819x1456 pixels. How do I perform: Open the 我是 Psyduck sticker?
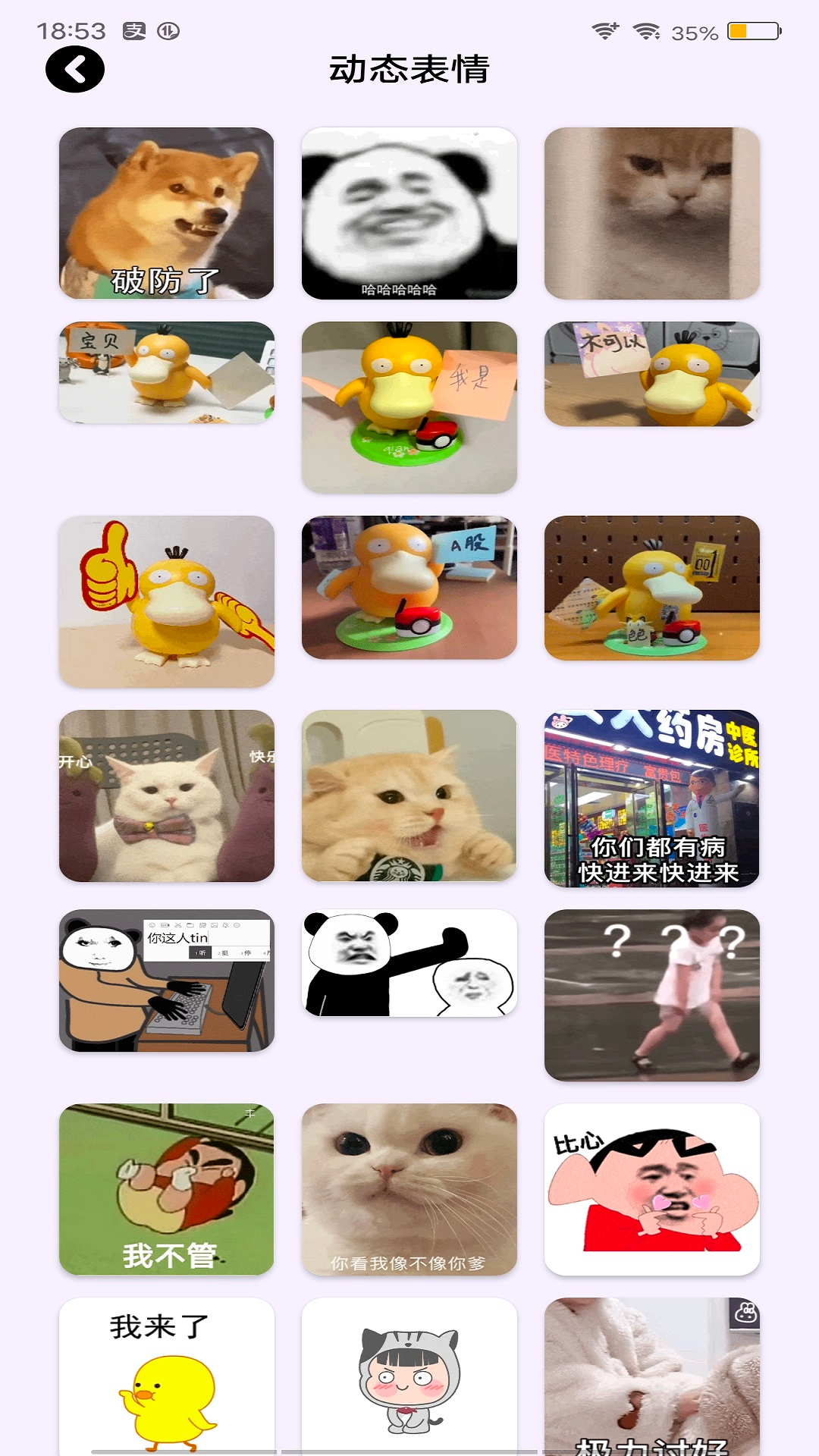point(409,407)
